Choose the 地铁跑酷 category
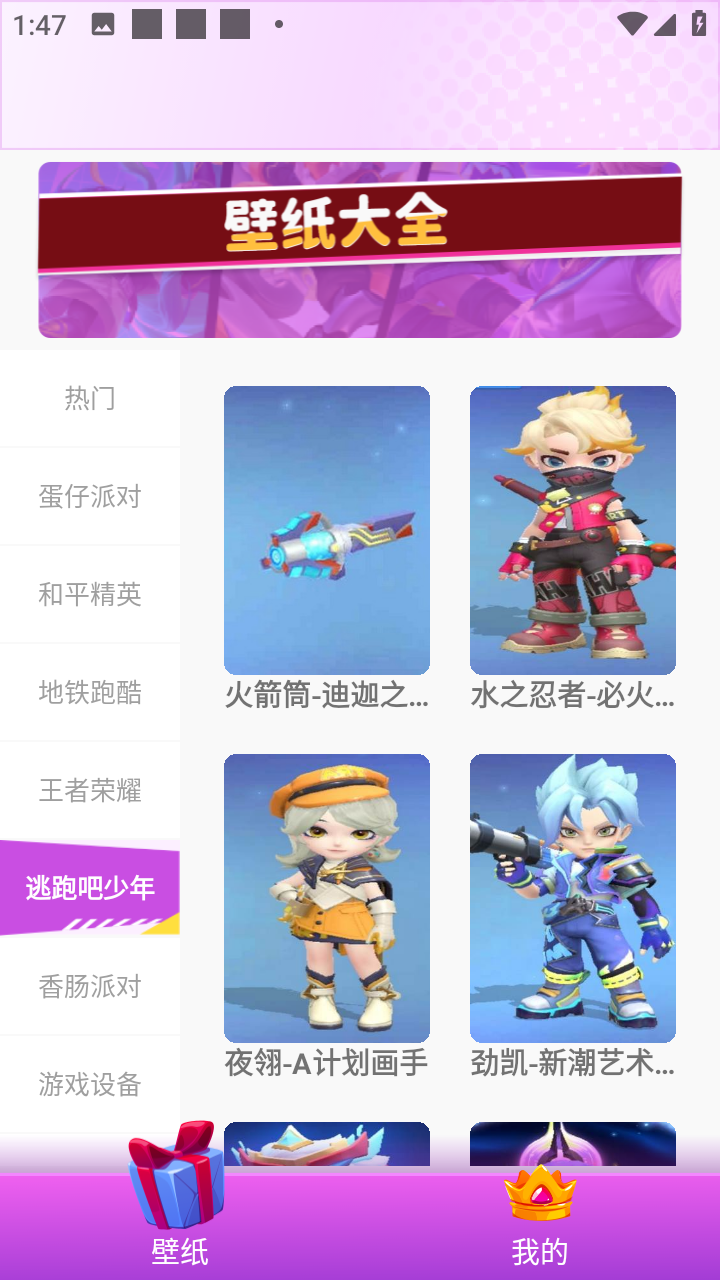The height and width of the screenshot is (1280, 720). [90, 692]
